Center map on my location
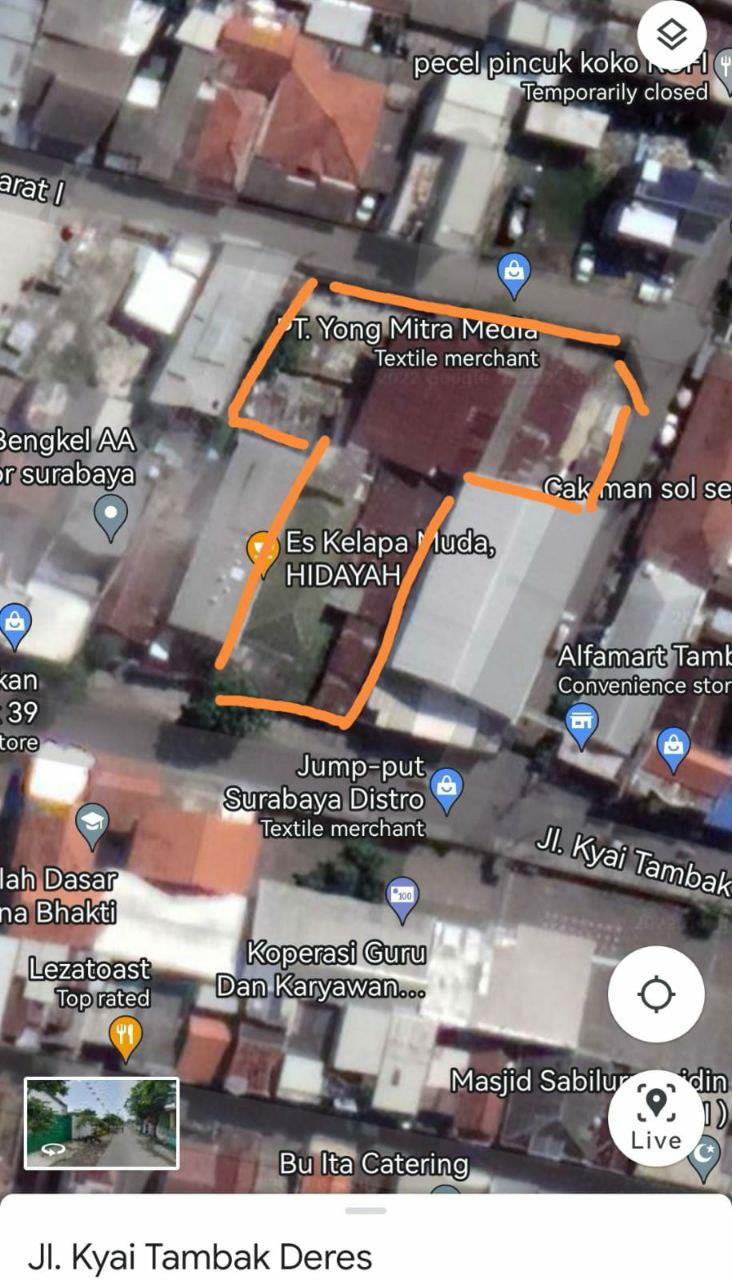The image size is (732, 1280). [656, 994]
